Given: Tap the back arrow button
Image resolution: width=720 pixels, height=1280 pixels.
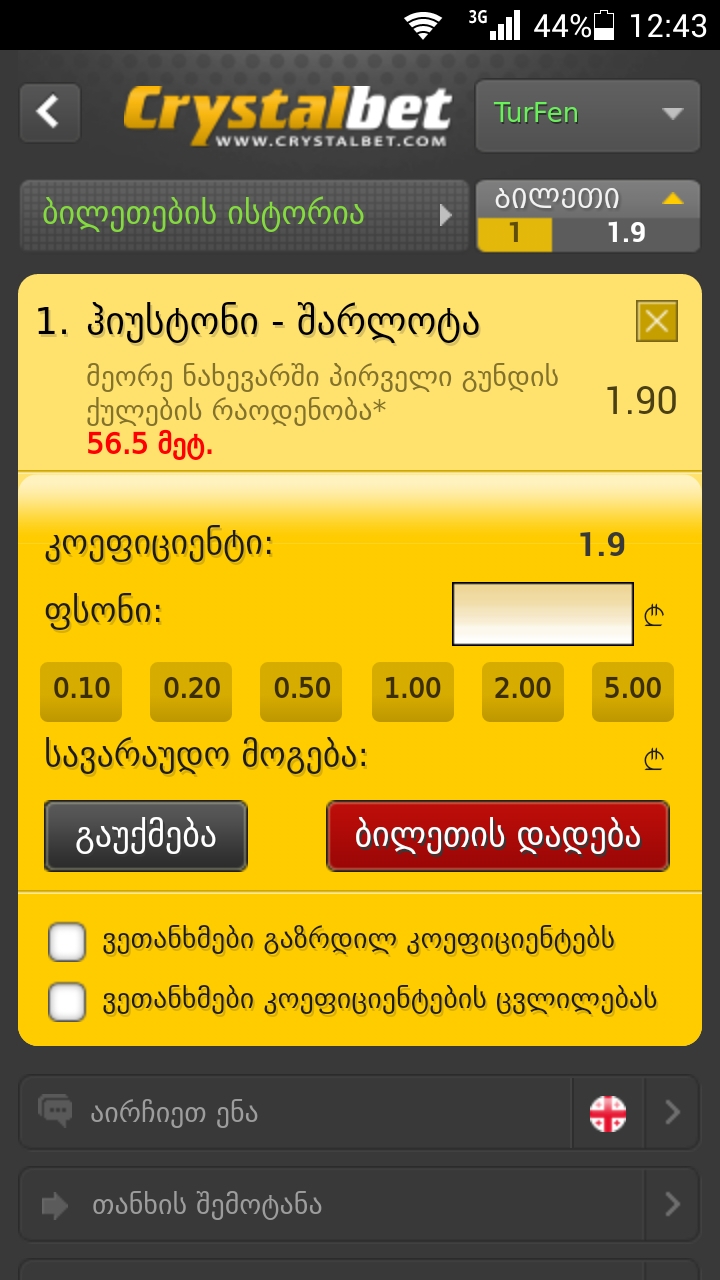Looking at the screenshot, I should (49, 111).
